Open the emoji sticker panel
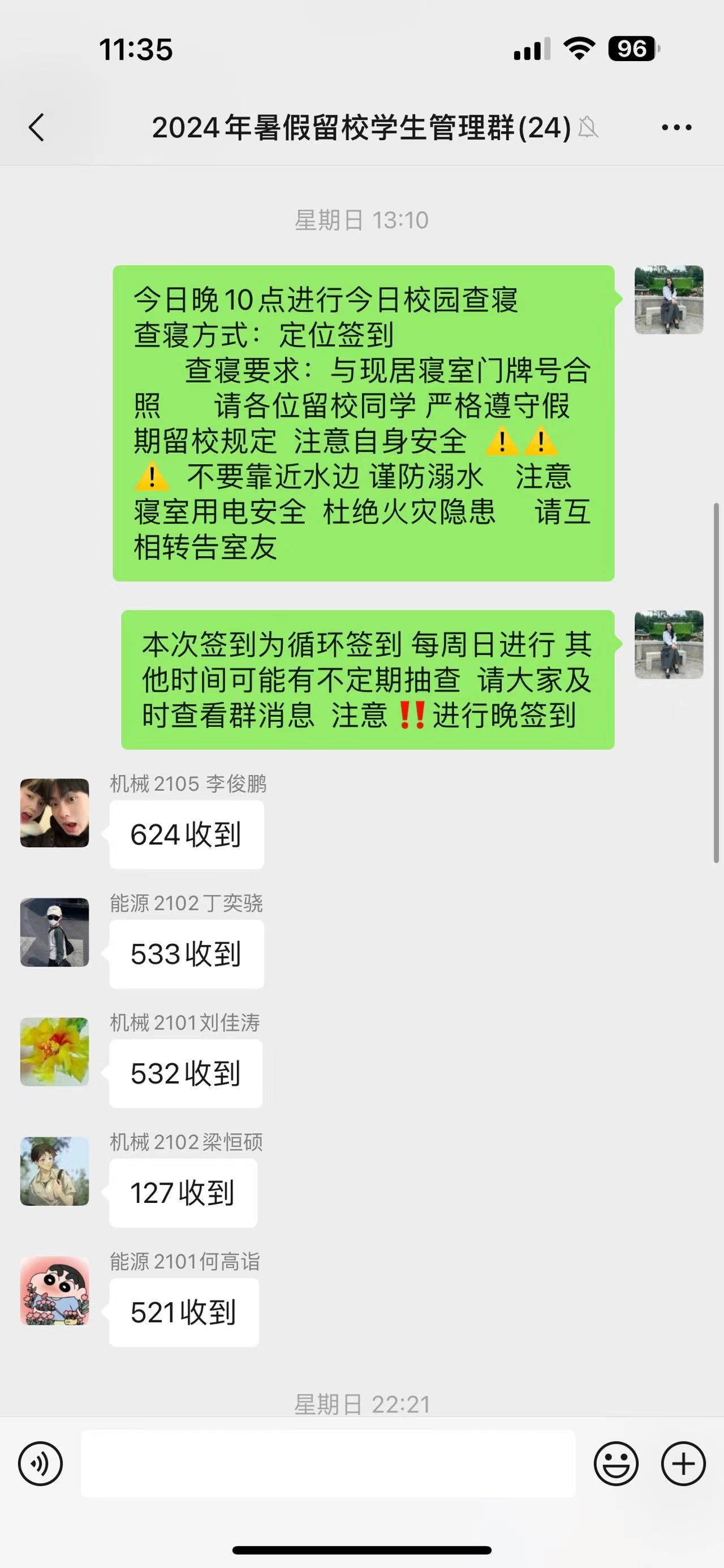Image resolution: width=724 pixels, height=1568 pixels. pos(616,1464)
